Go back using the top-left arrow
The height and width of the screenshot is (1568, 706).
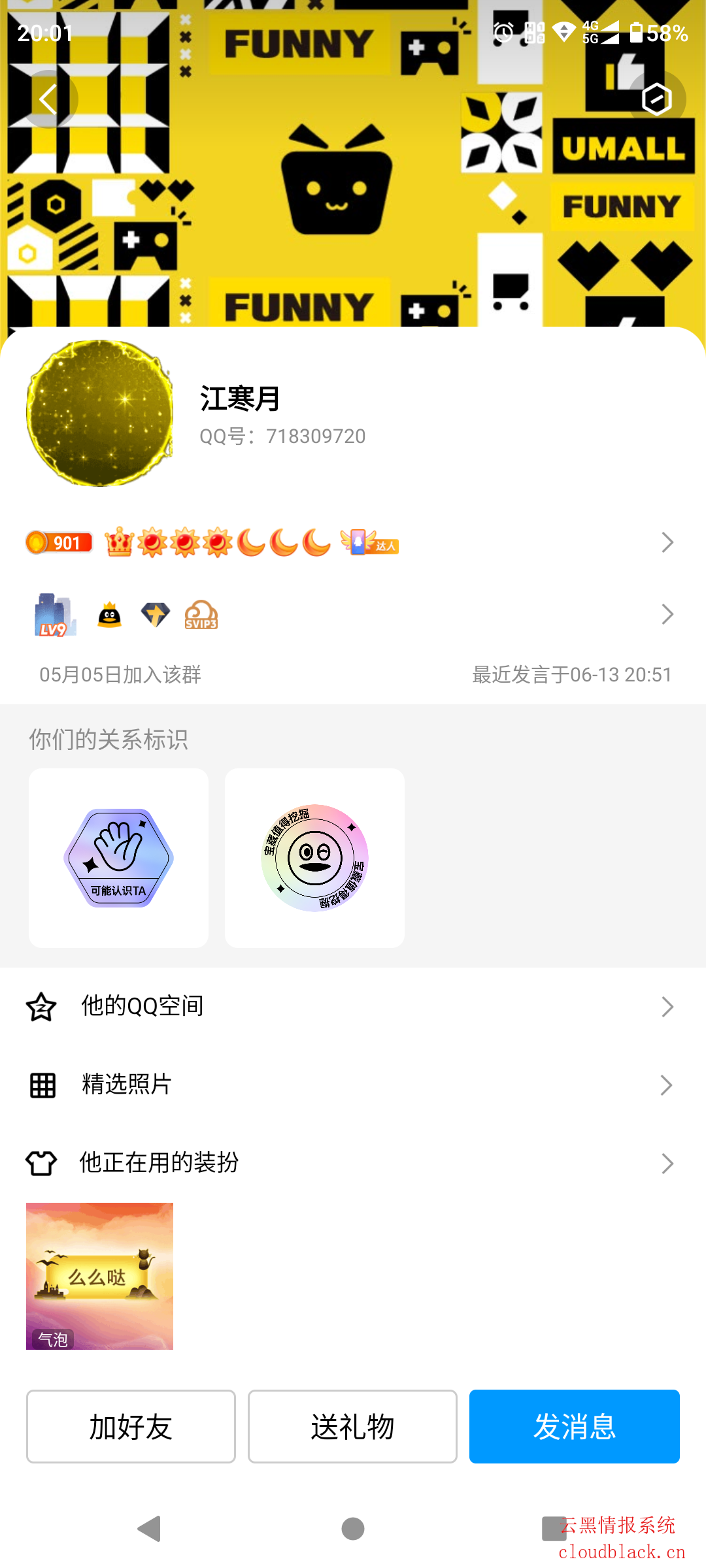[x=49, y=99]
